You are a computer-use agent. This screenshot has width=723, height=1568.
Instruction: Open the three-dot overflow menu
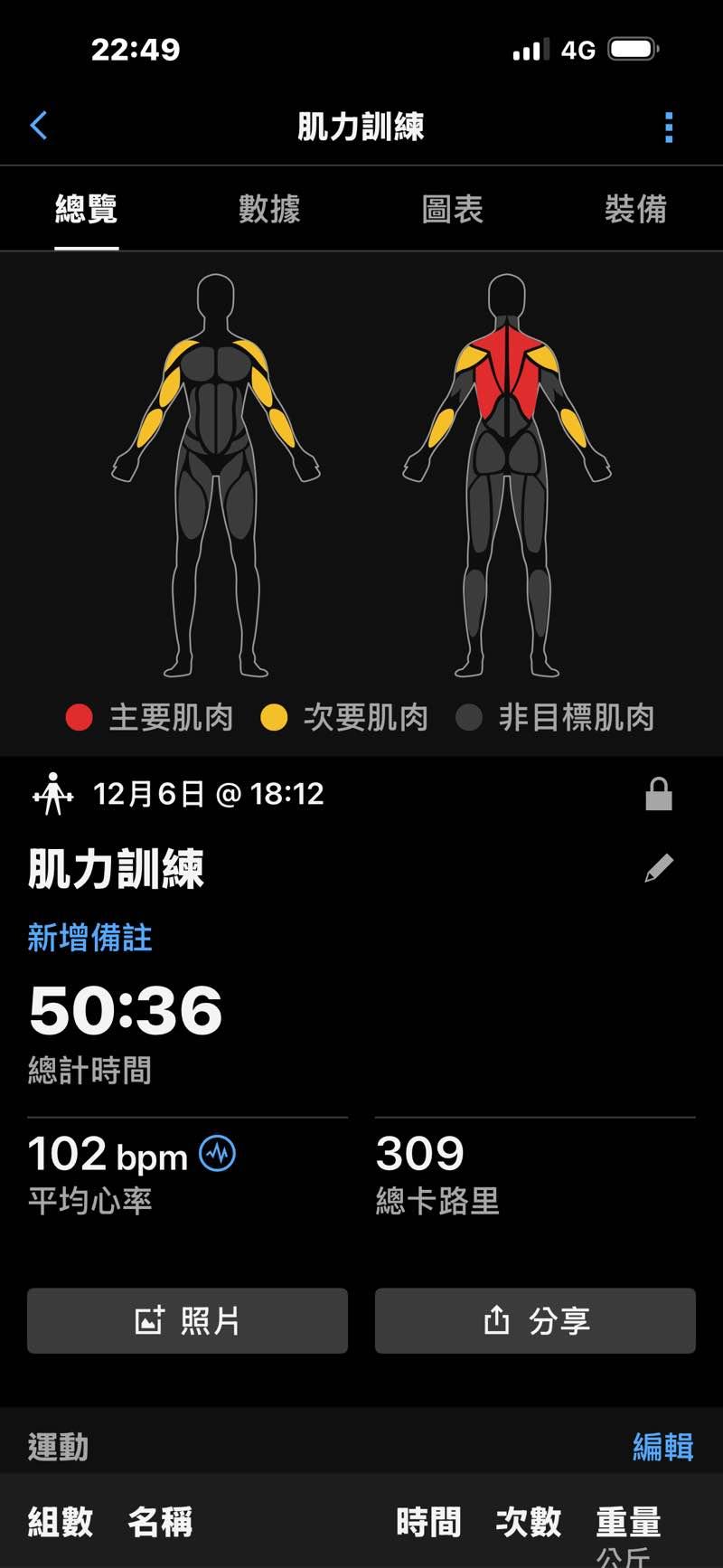[x=669, y=128]
